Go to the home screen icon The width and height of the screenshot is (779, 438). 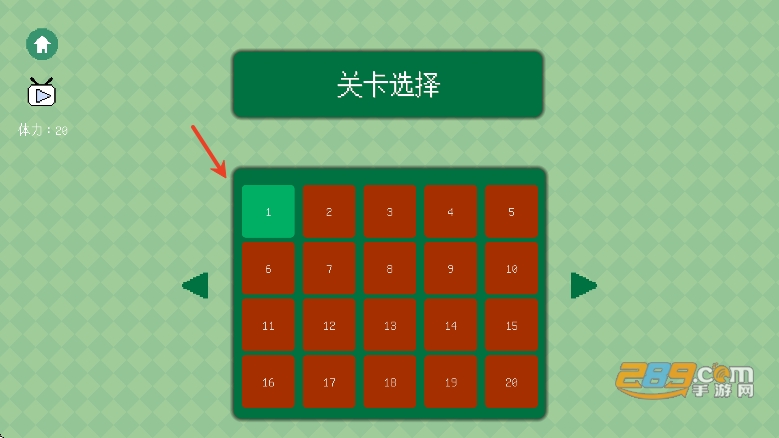point(41,44)
